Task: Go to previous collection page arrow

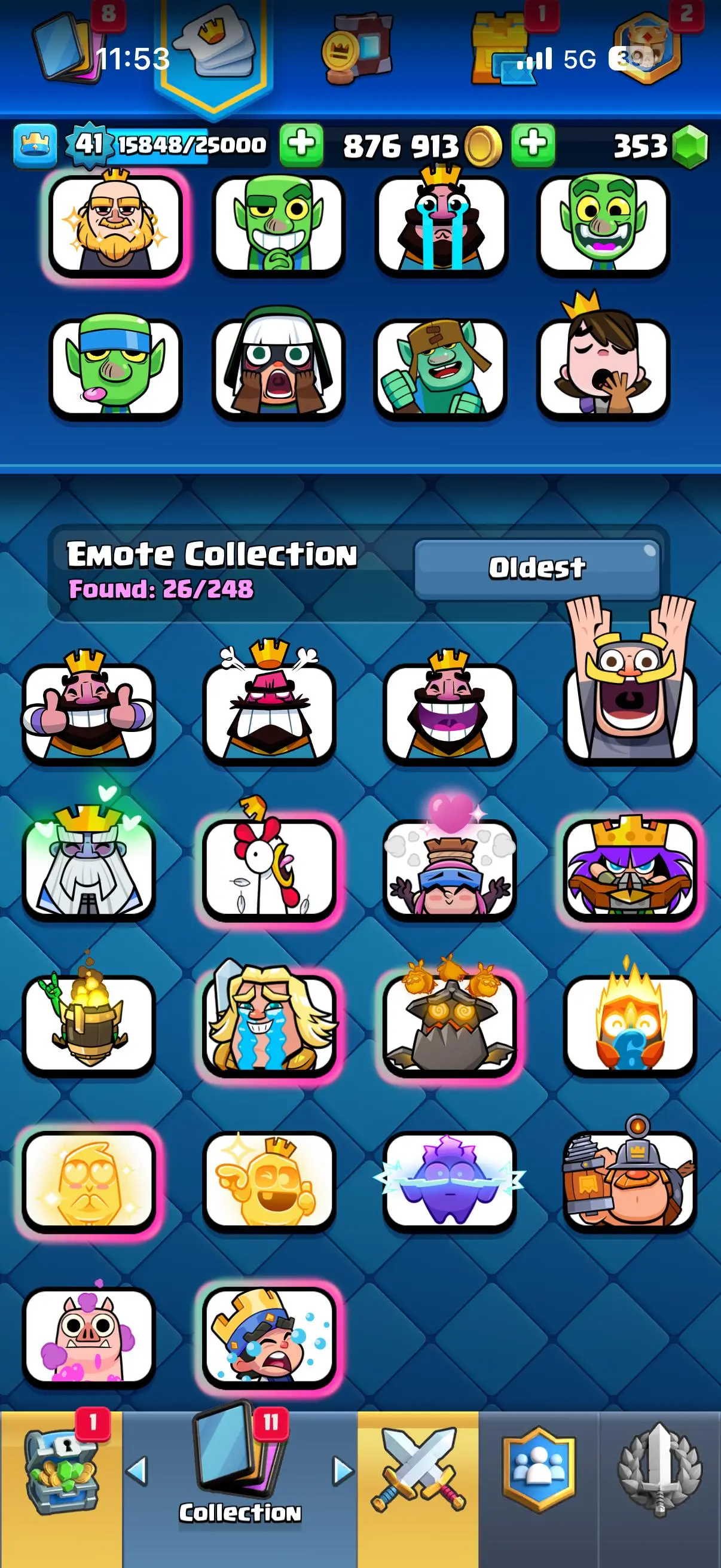Action: 137,1472
